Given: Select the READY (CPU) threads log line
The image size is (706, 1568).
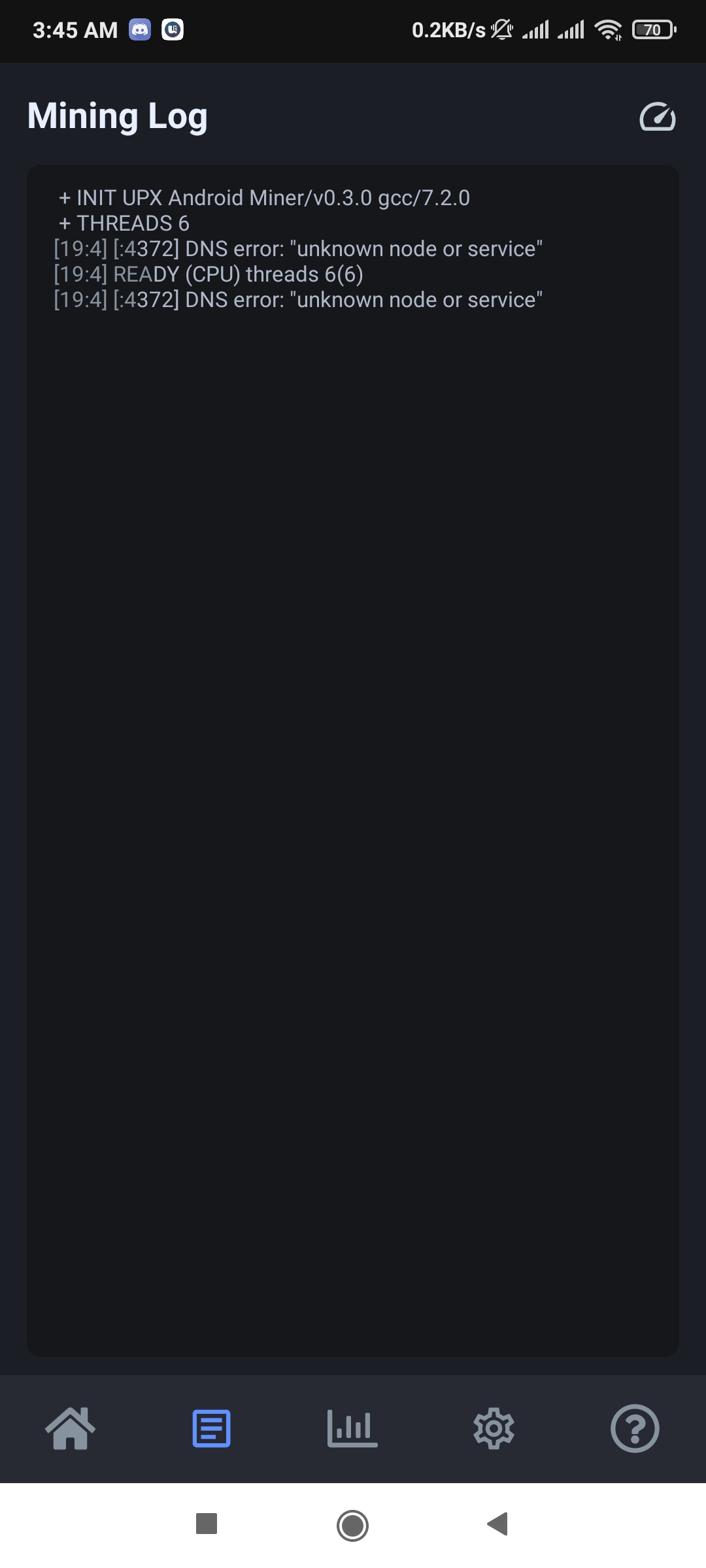Looking at the screenshot, I should [x=210, y=274].
